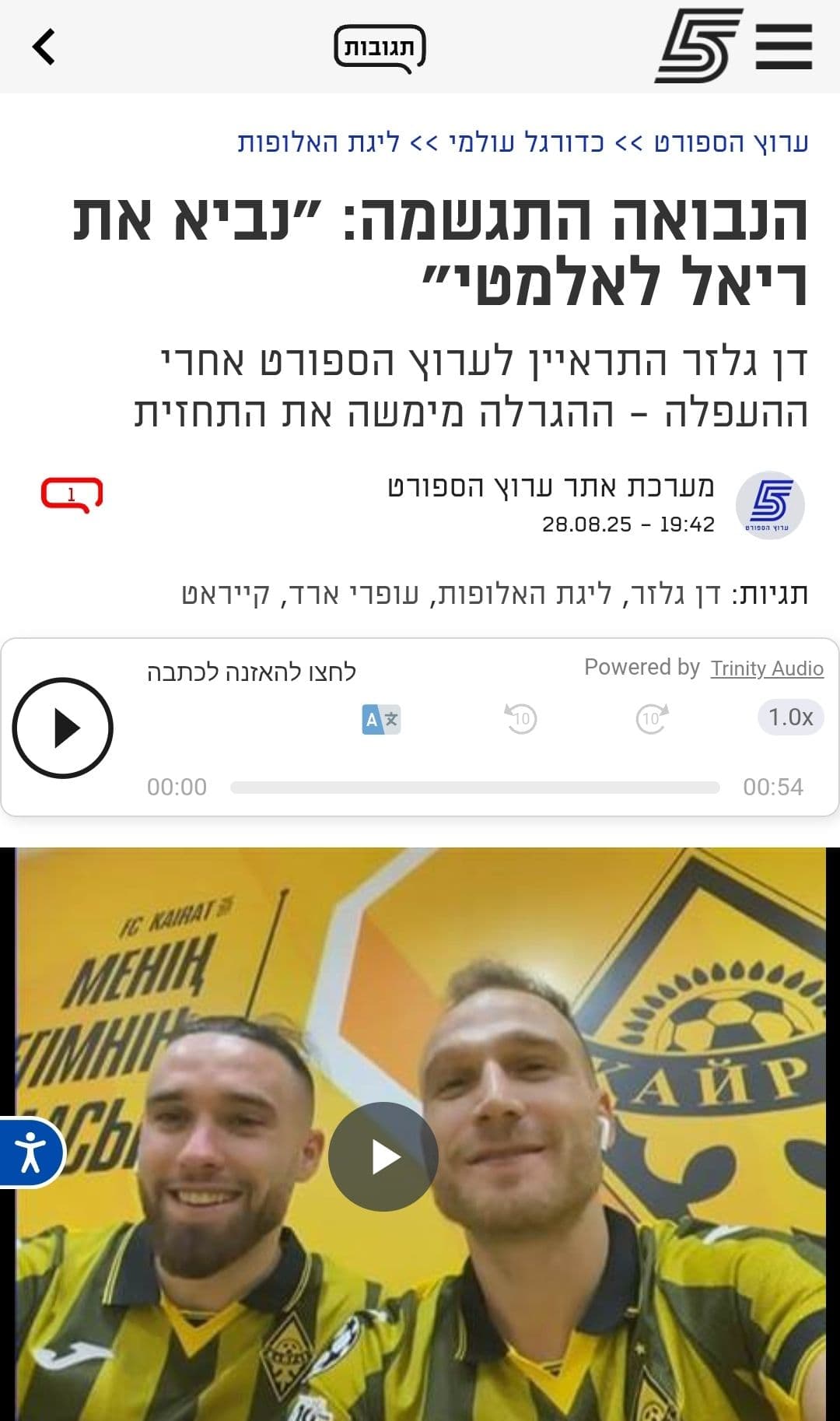Open the Trinity Audio link
The image size is (840, 1421).
coord(767,668)
